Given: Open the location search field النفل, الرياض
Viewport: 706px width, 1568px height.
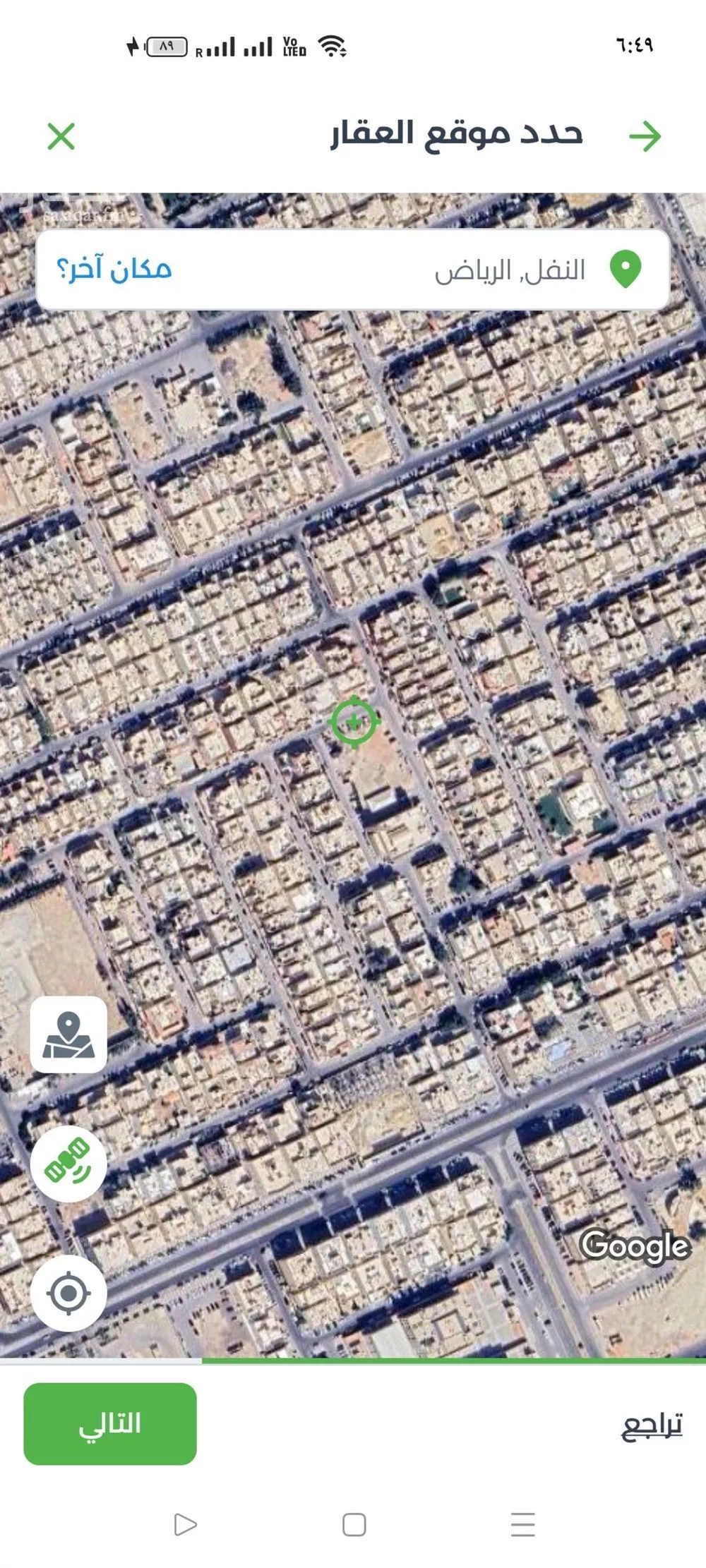Looking at the screenshot, I should point(508,270).
